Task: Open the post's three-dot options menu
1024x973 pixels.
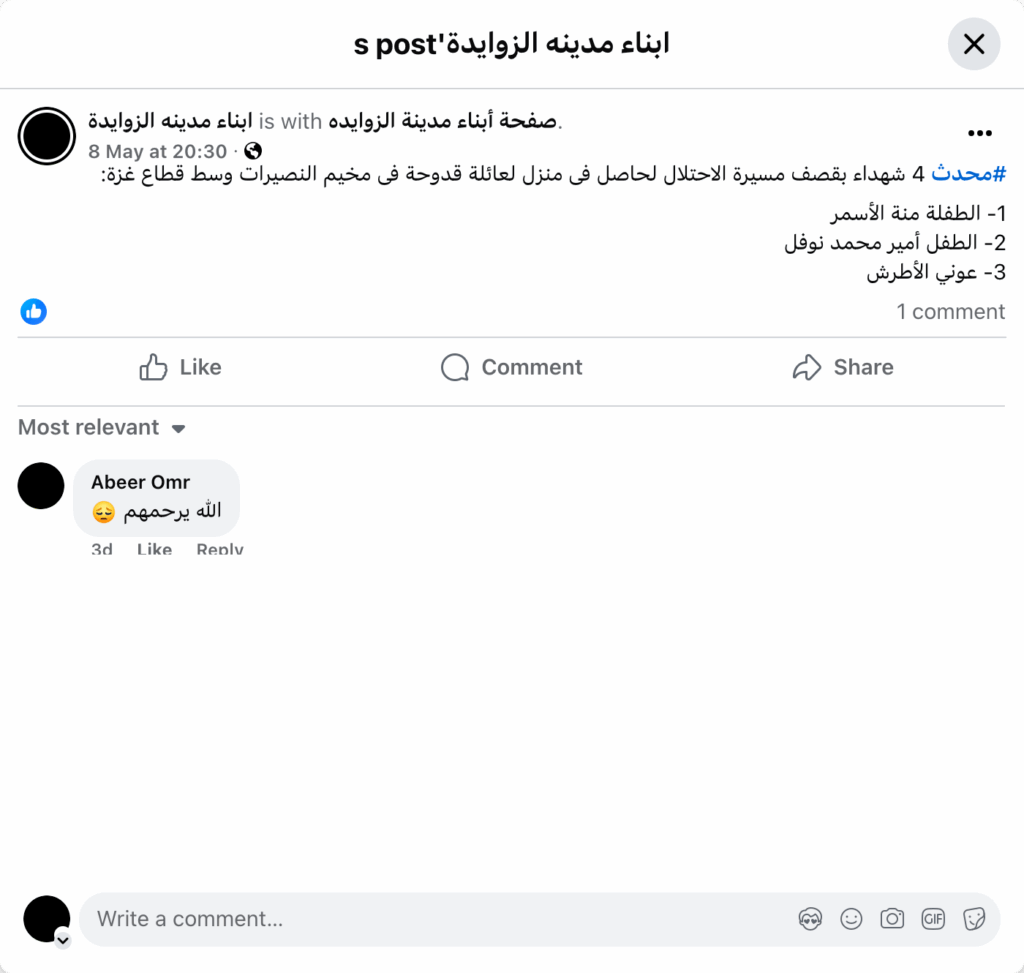Action: tap(979, 134)
